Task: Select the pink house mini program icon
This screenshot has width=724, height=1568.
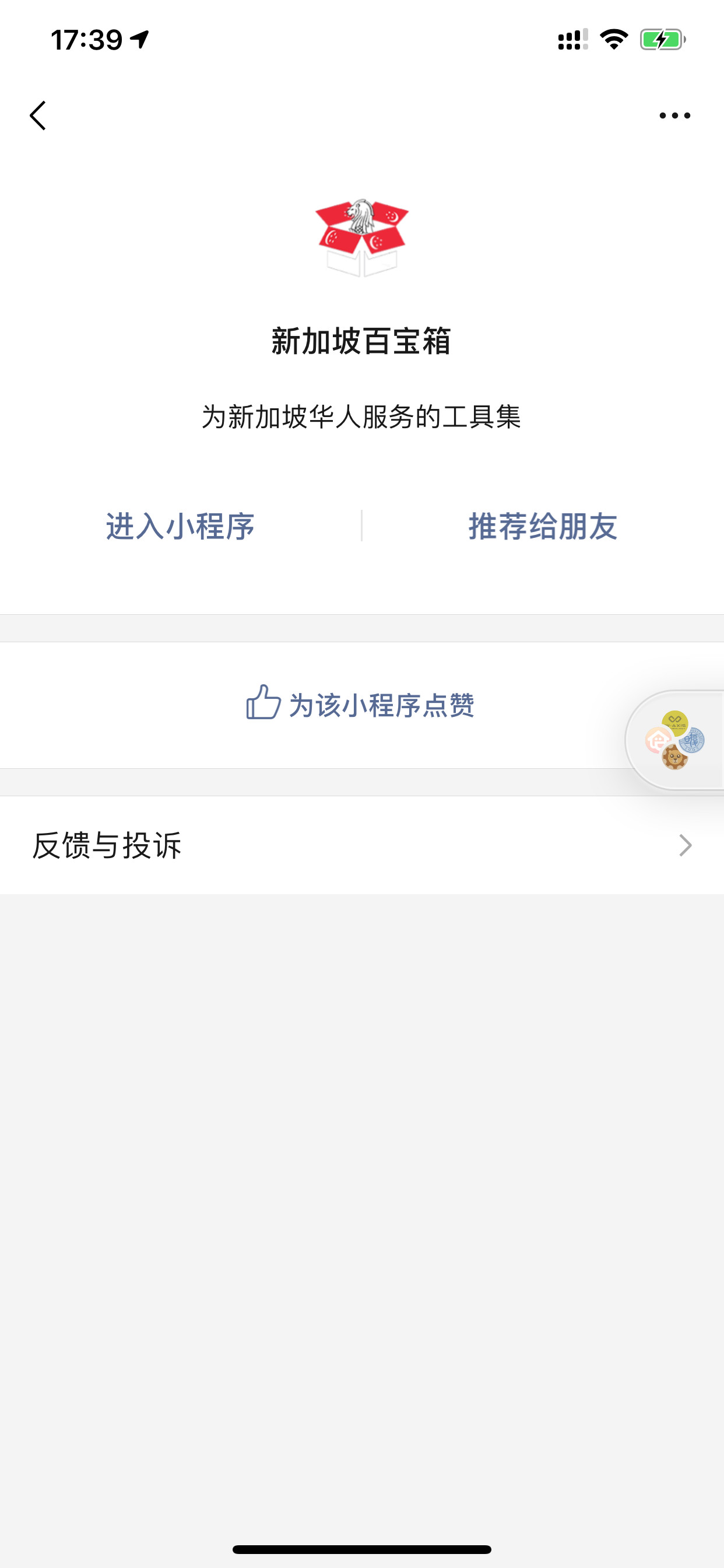Action: [x=658, y=740]
